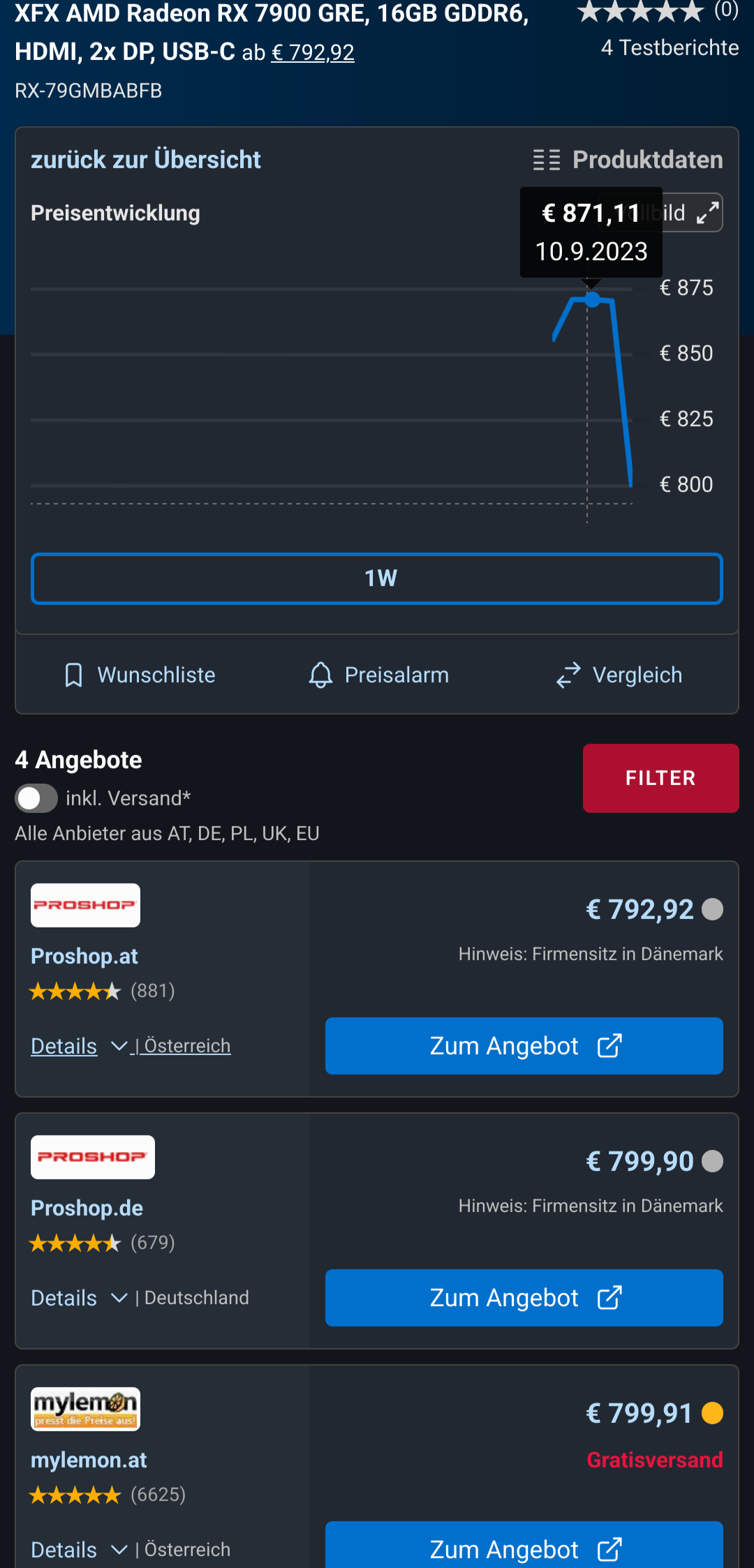Toggle inkl. Versand switch
The height and width of the screenshot is (1568, 754).
tap(36, 798)
